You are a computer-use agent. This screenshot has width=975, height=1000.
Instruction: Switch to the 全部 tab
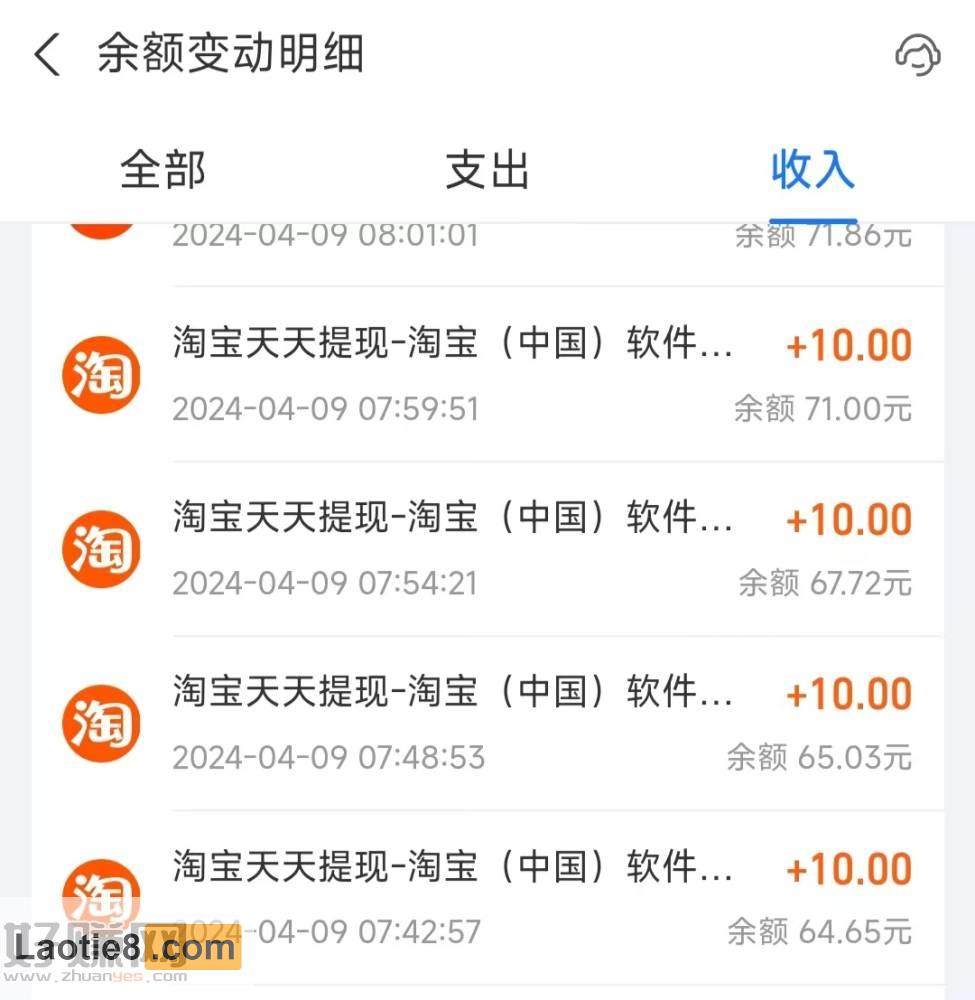163,170
